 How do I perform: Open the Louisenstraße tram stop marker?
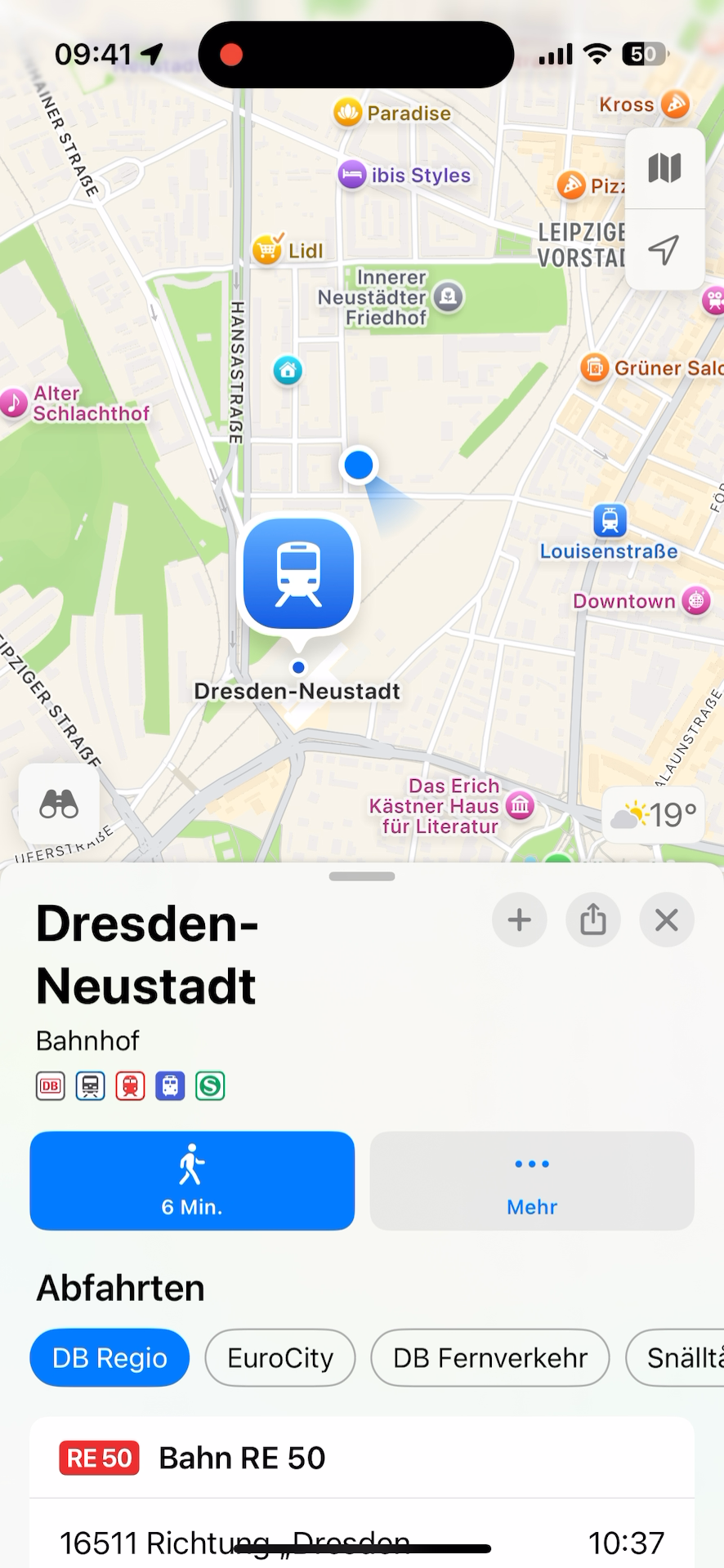tap(610, 520)
